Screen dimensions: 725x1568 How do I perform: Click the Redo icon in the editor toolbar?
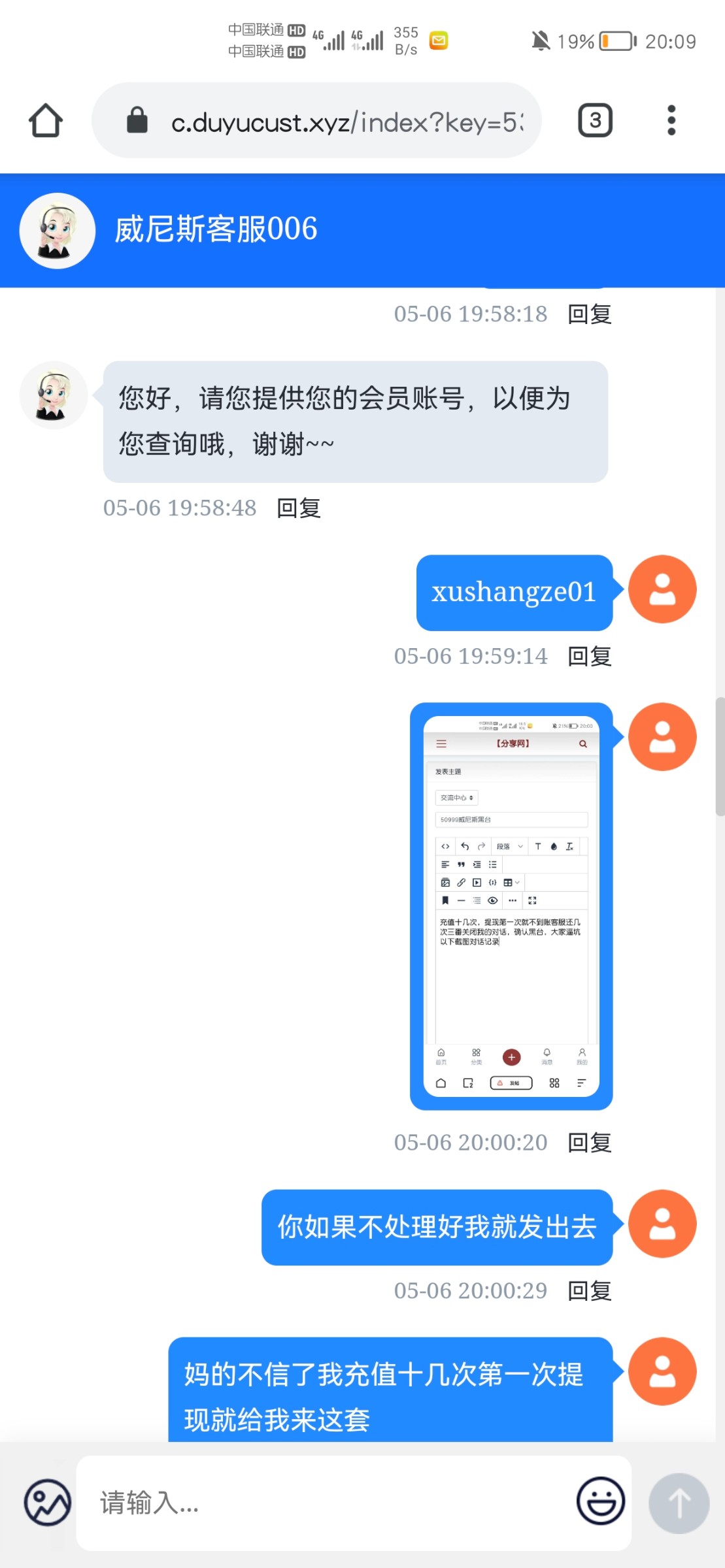[x=481, y=846]
